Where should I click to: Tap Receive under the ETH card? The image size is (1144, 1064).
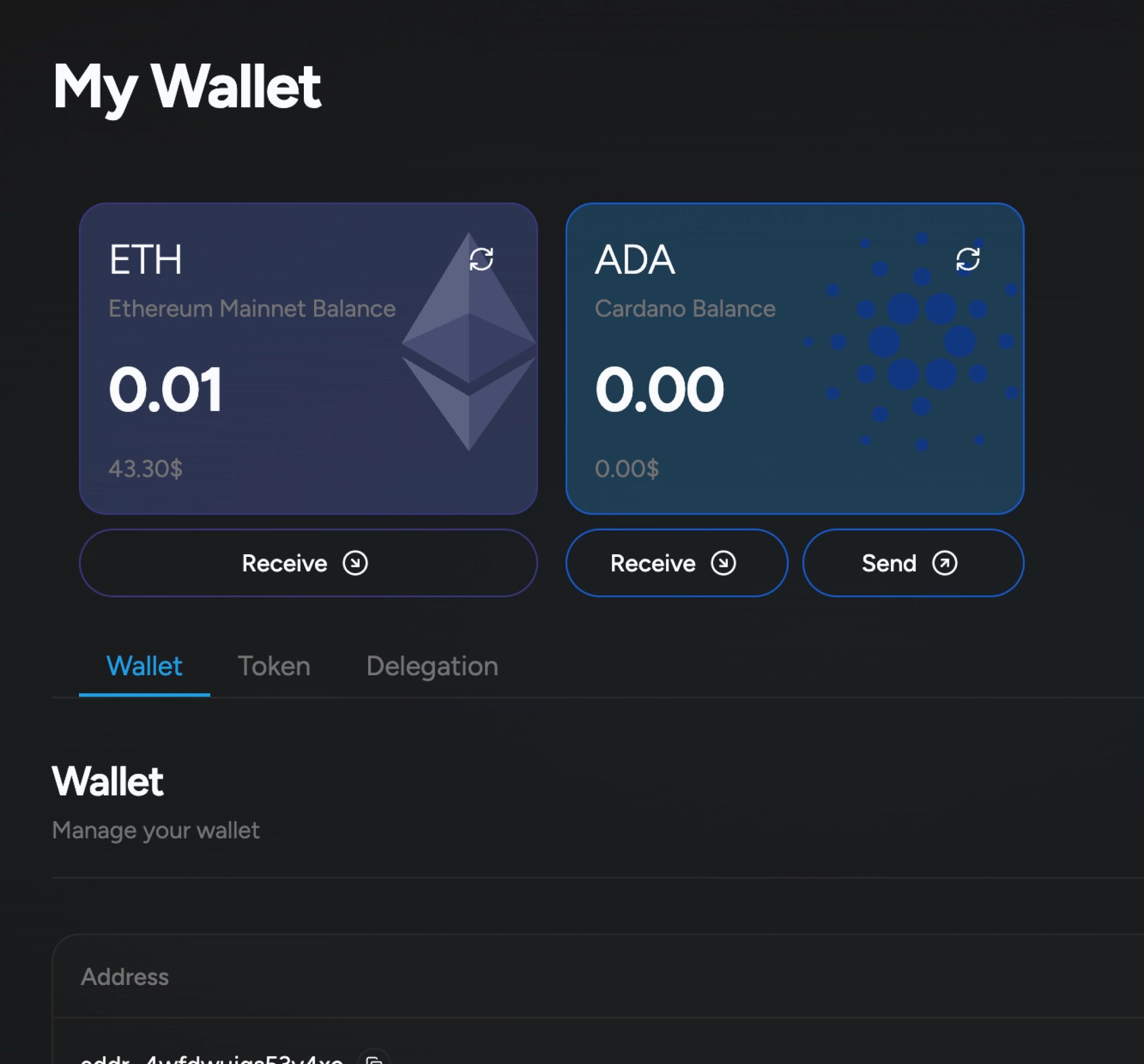click(308, 563)
